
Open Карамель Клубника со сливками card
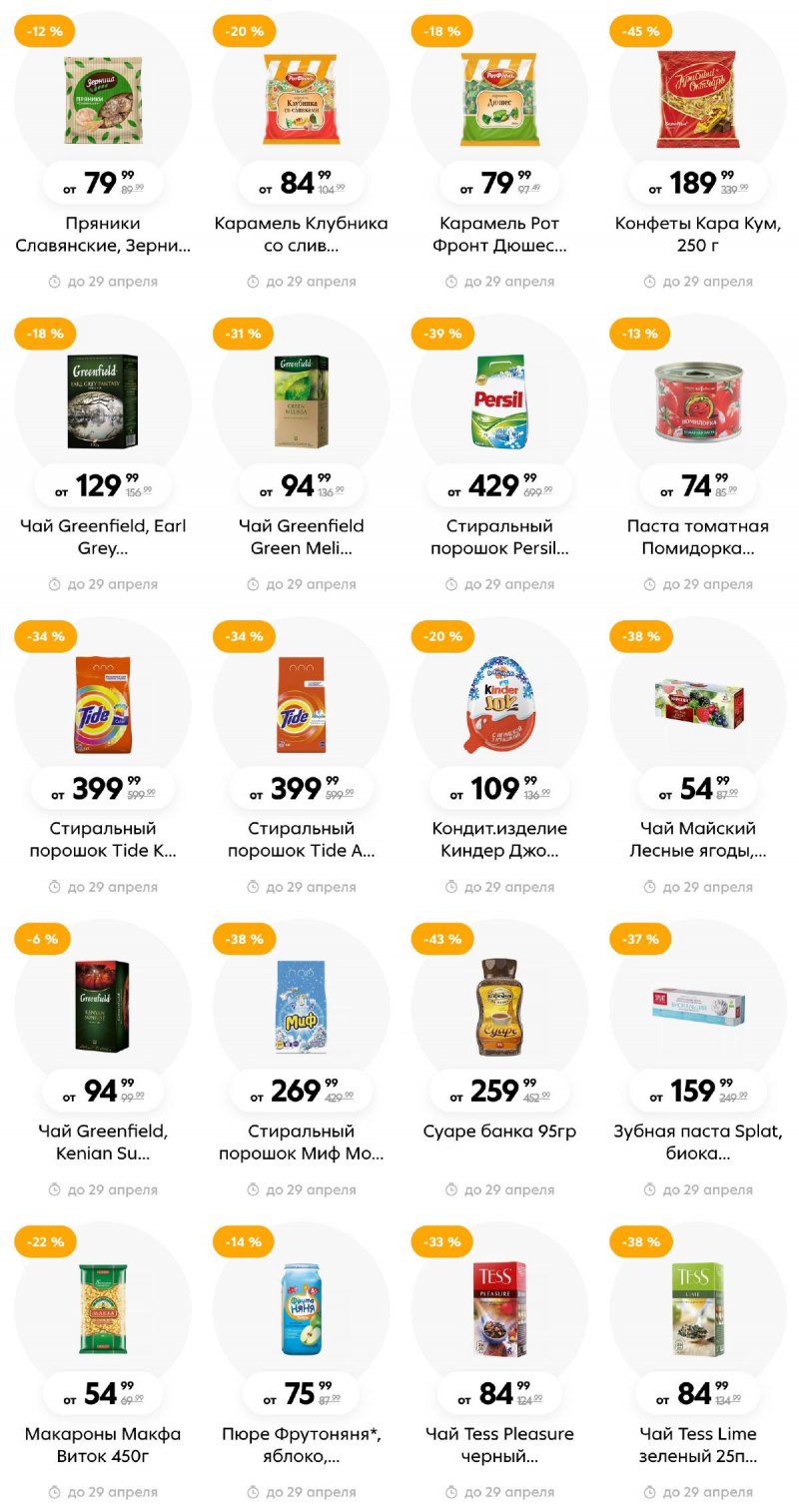[x=301, y=100]
